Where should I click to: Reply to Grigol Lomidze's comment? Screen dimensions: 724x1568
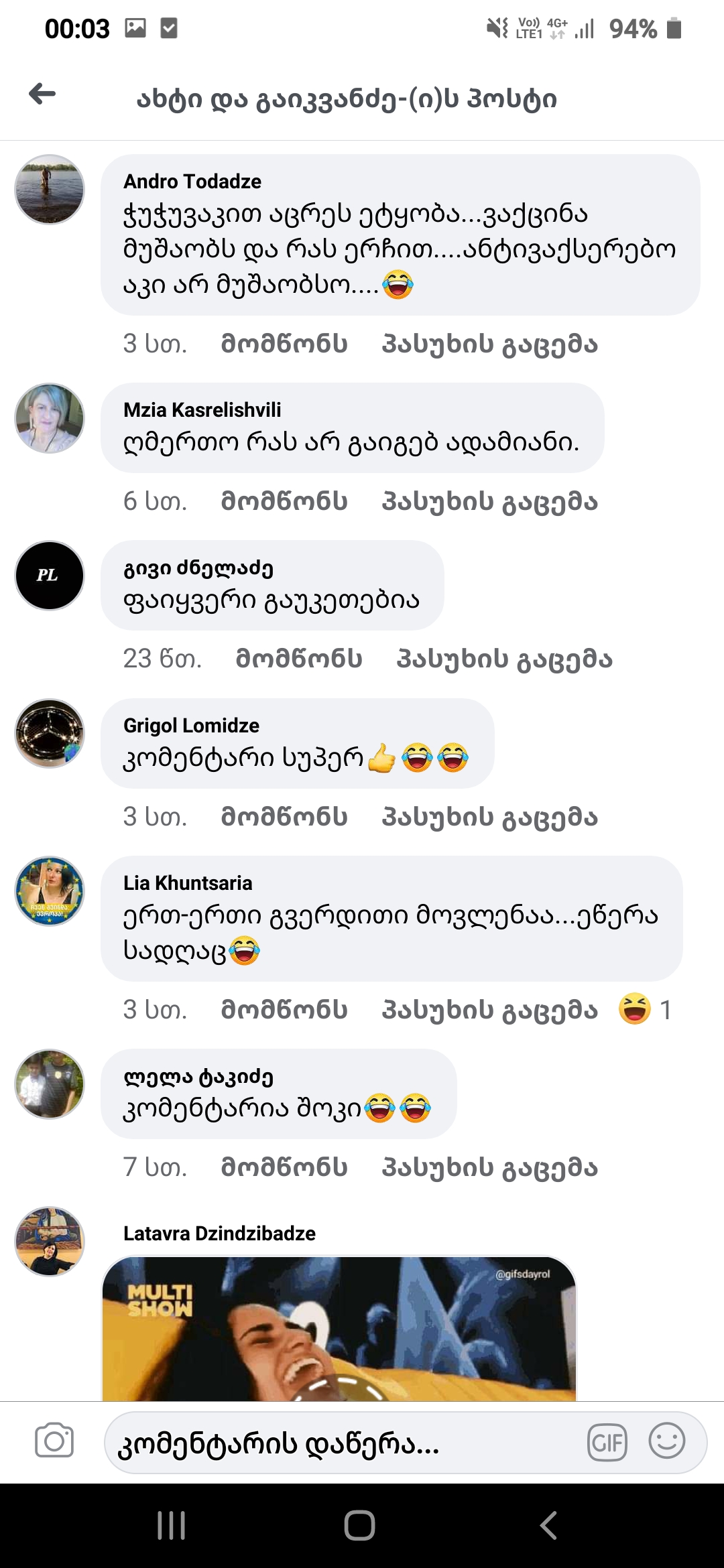[489, 817]
